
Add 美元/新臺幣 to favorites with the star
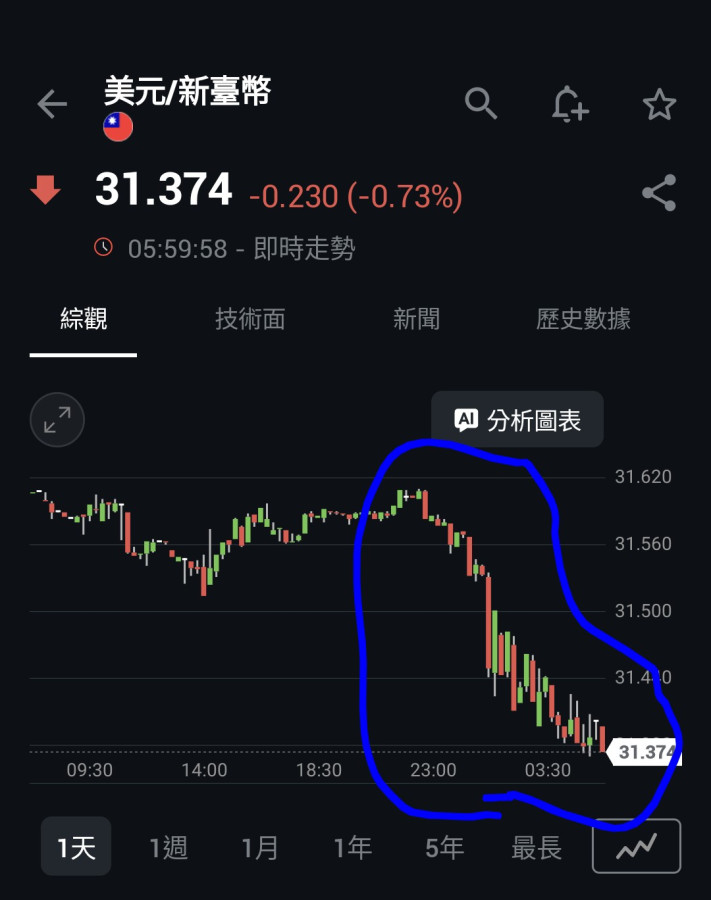[x=659, y=104]
